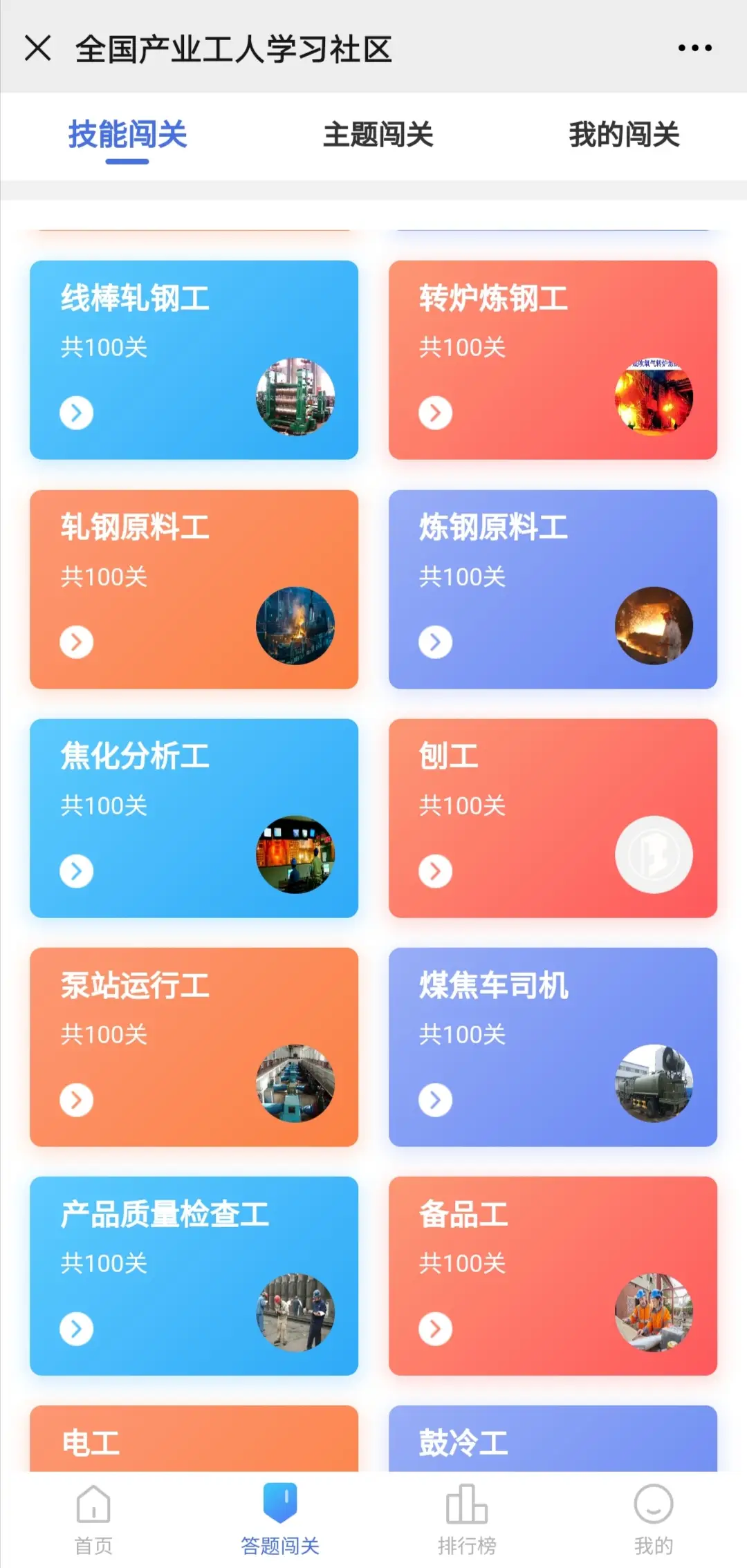Enter the 焦化分析工 challenge
Screen dimensions: 747x1568
point(194,818)
